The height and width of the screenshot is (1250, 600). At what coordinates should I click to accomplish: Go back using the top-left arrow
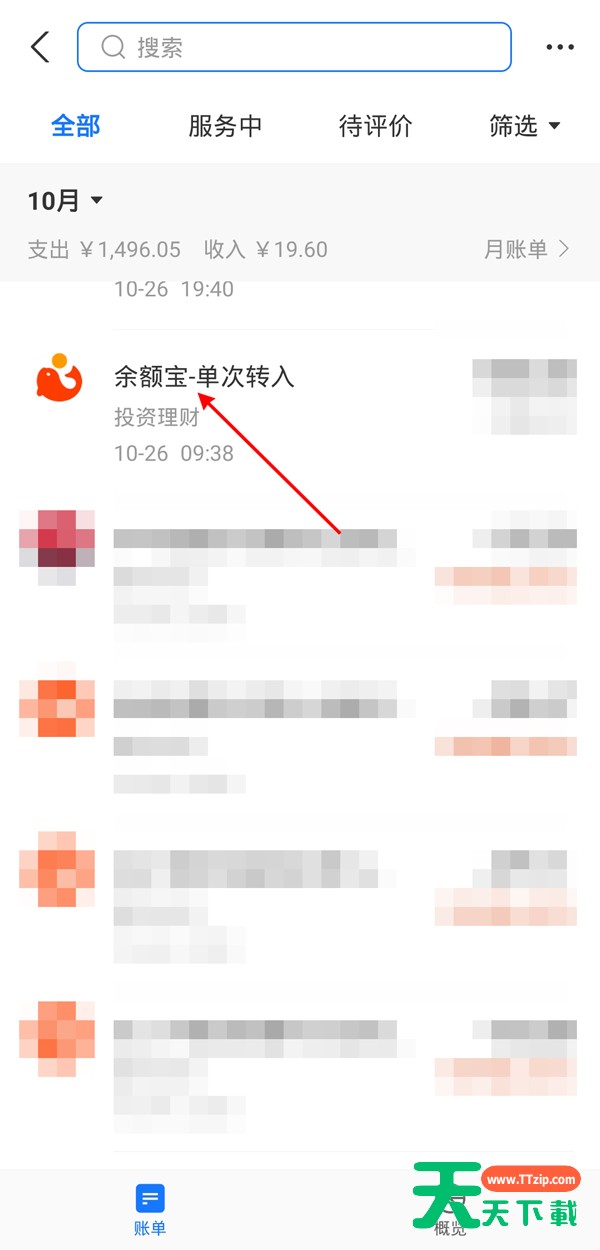pyautogui.click(x=40, y=47)
